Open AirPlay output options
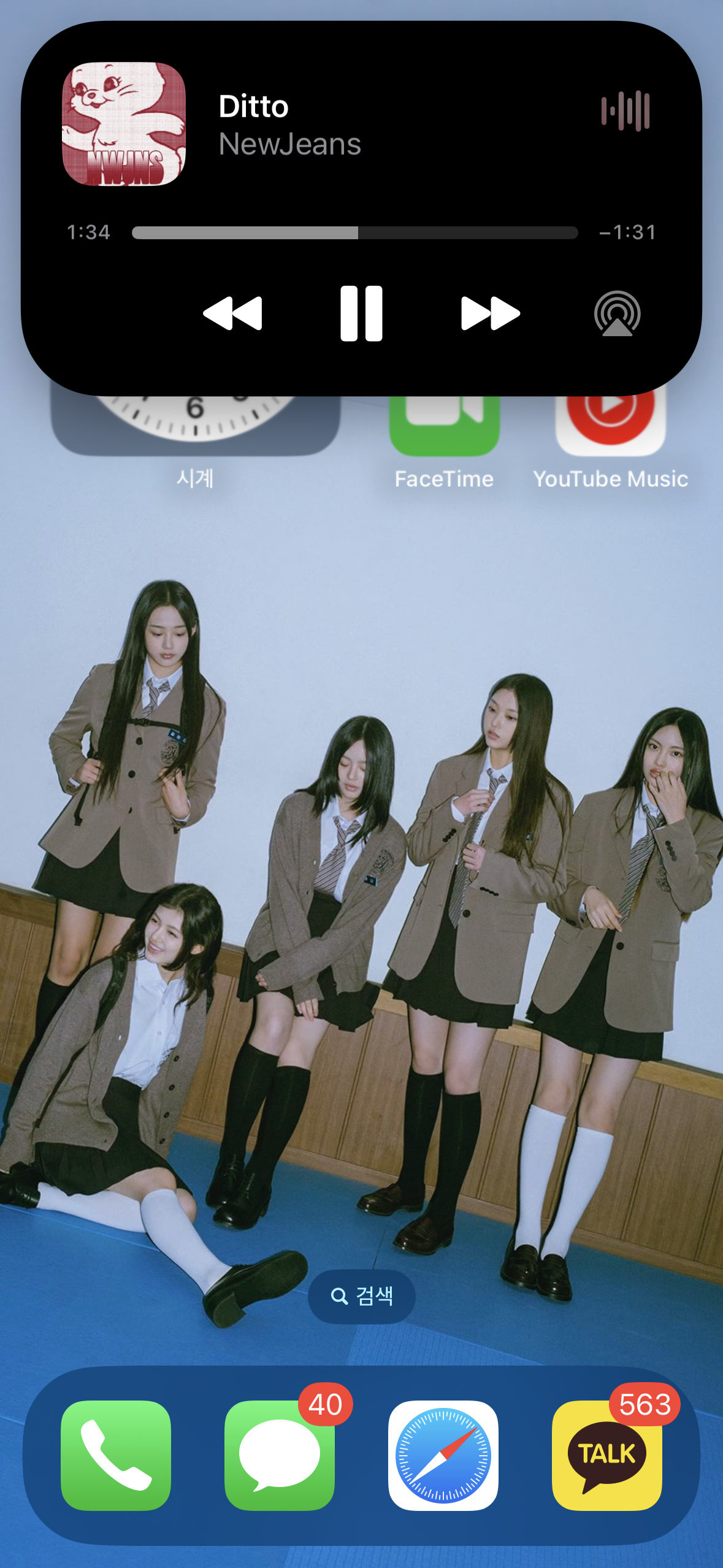Viewport: 723px width, 1568px height. click(x=617, y=314)
